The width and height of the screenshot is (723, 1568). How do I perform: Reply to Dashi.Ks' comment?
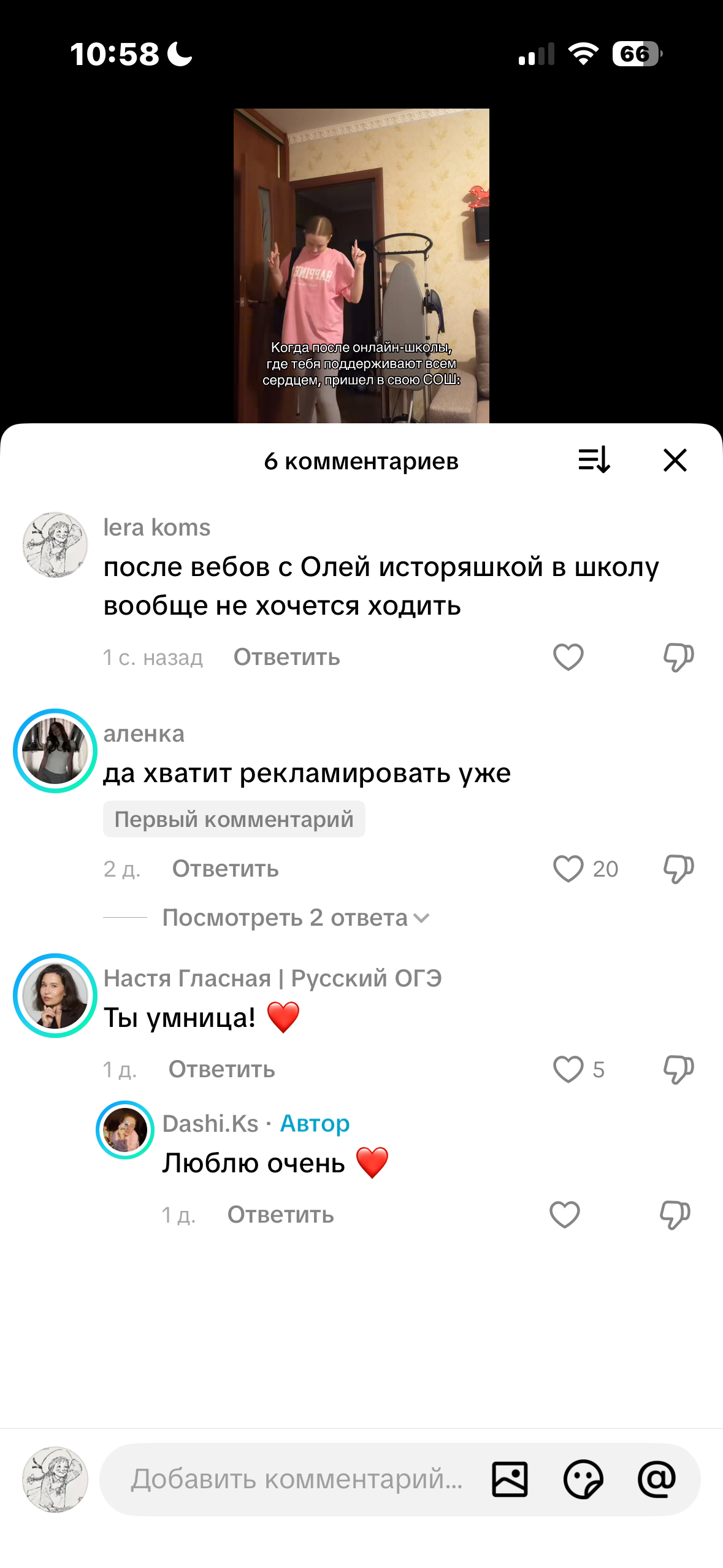280,1215
